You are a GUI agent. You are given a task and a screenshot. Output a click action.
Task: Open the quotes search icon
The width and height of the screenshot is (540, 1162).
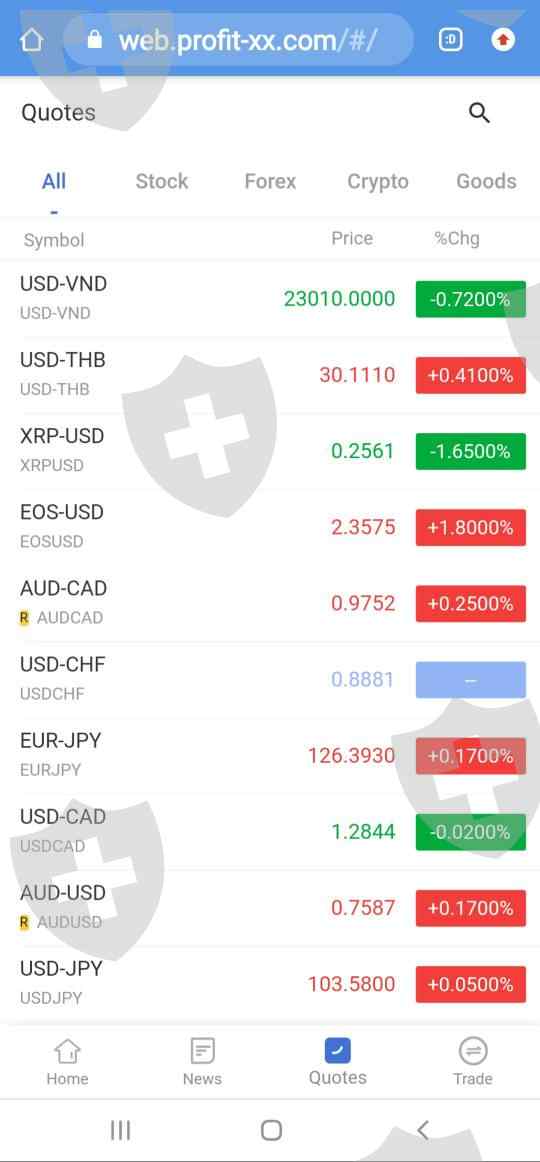coord(479,113)
